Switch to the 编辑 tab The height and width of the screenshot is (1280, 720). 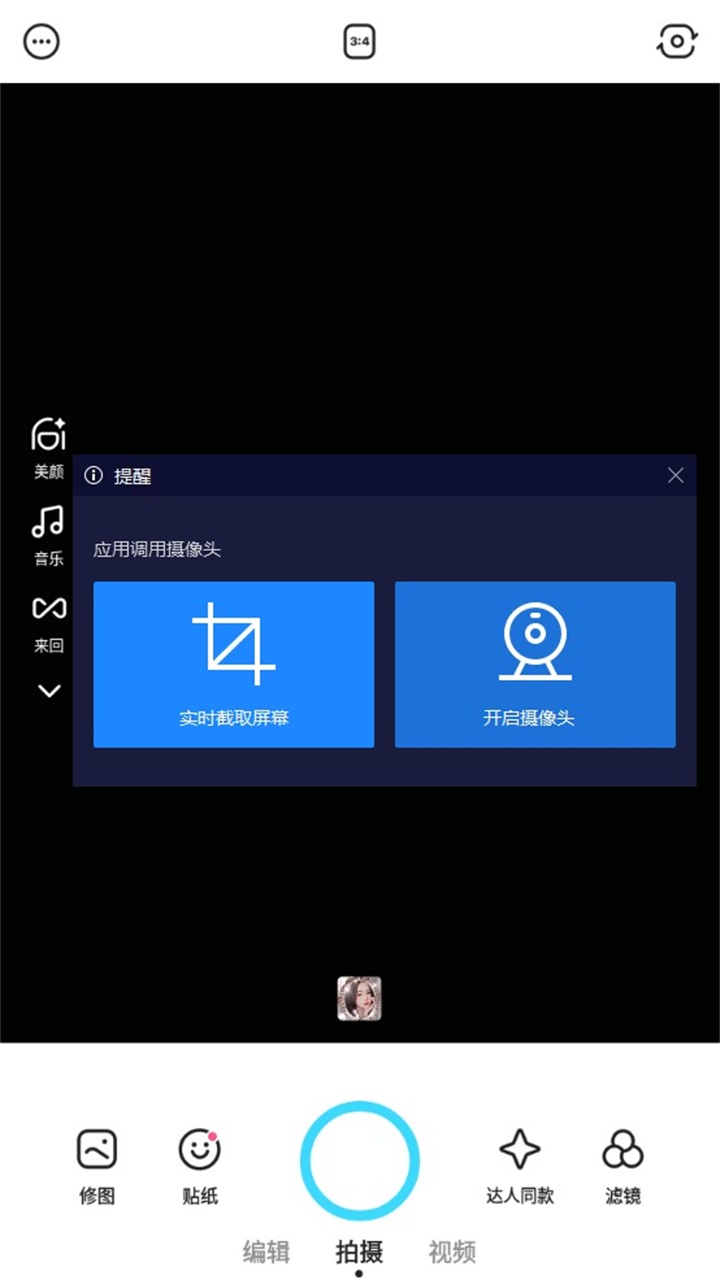266,1251
